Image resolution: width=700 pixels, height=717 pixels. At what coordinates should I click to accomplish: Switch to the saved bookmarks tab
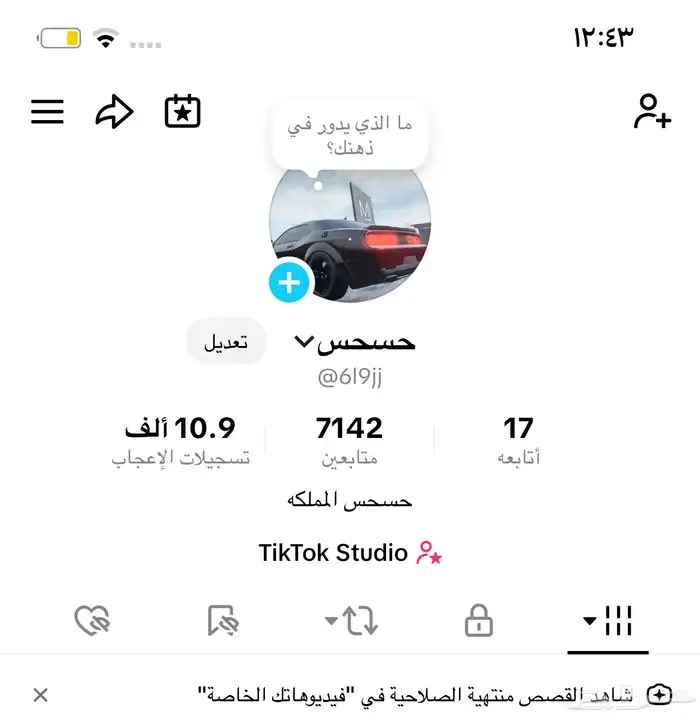224,622
